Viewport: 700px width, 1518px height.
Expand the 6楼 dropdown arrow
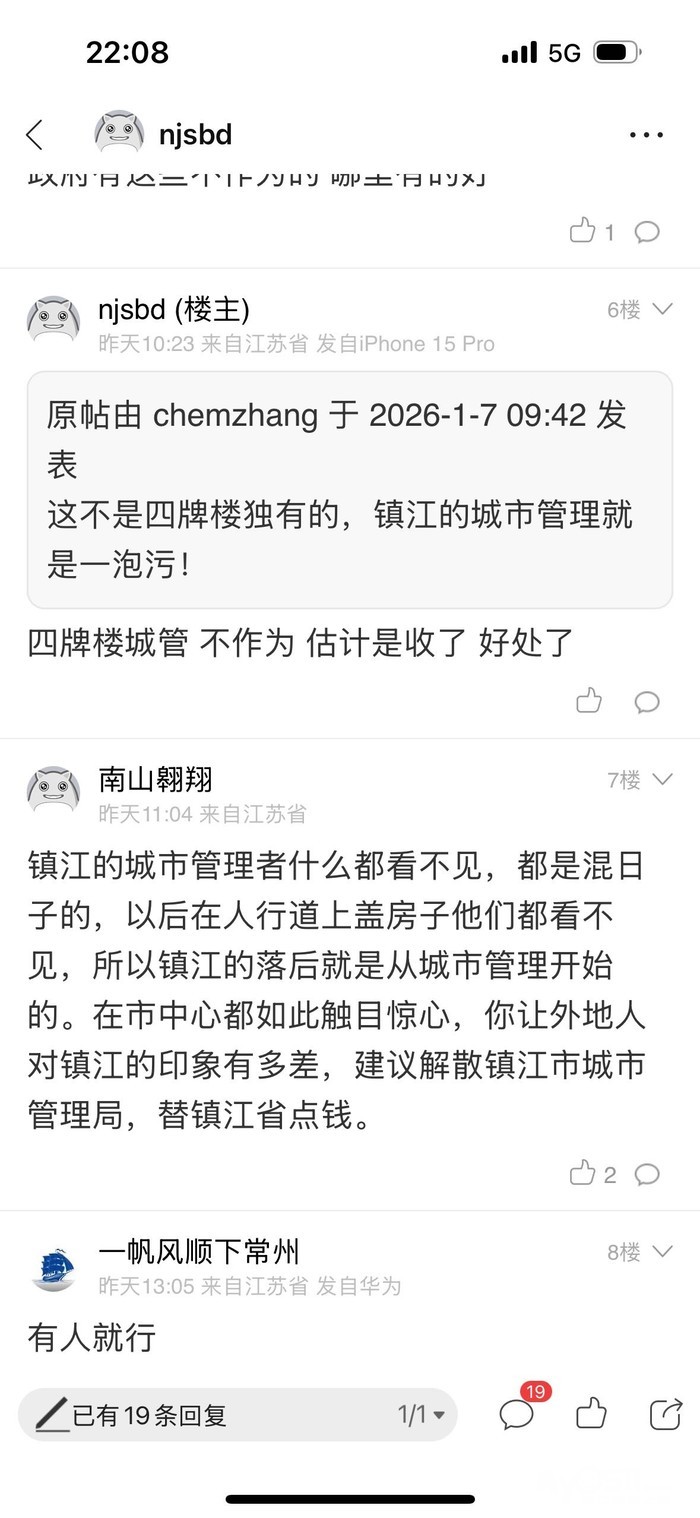[662, 309]
